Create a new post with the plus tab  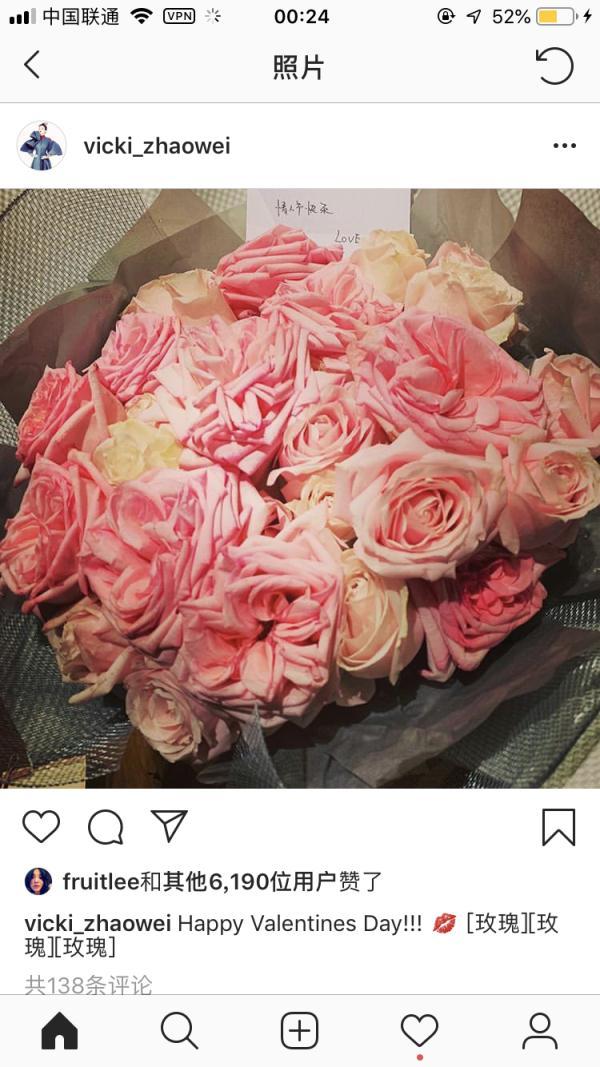pyautogui.click(x=299, y=1031)
